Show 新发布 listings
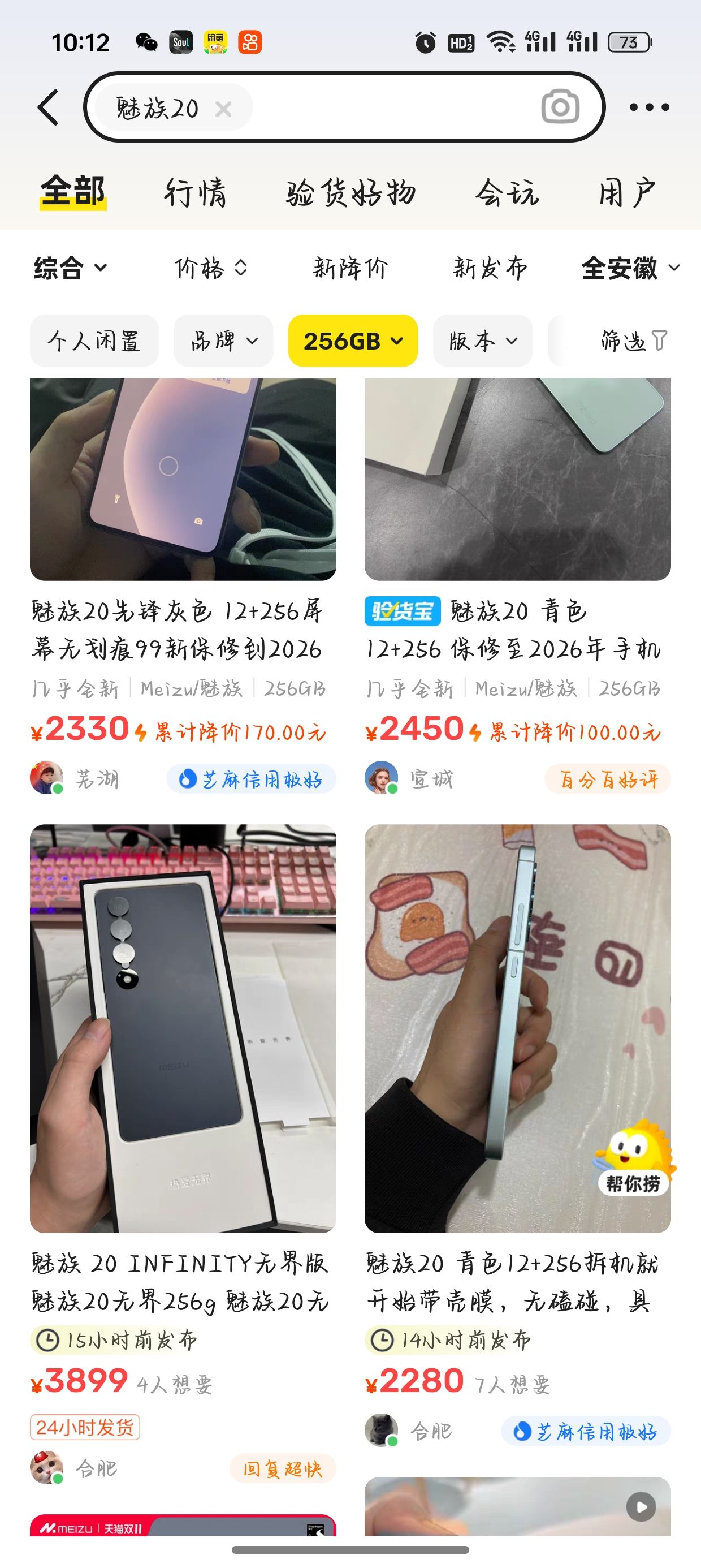Image resolution: width=701 pixels, height=1568 pixels. (x=490, y=268)
